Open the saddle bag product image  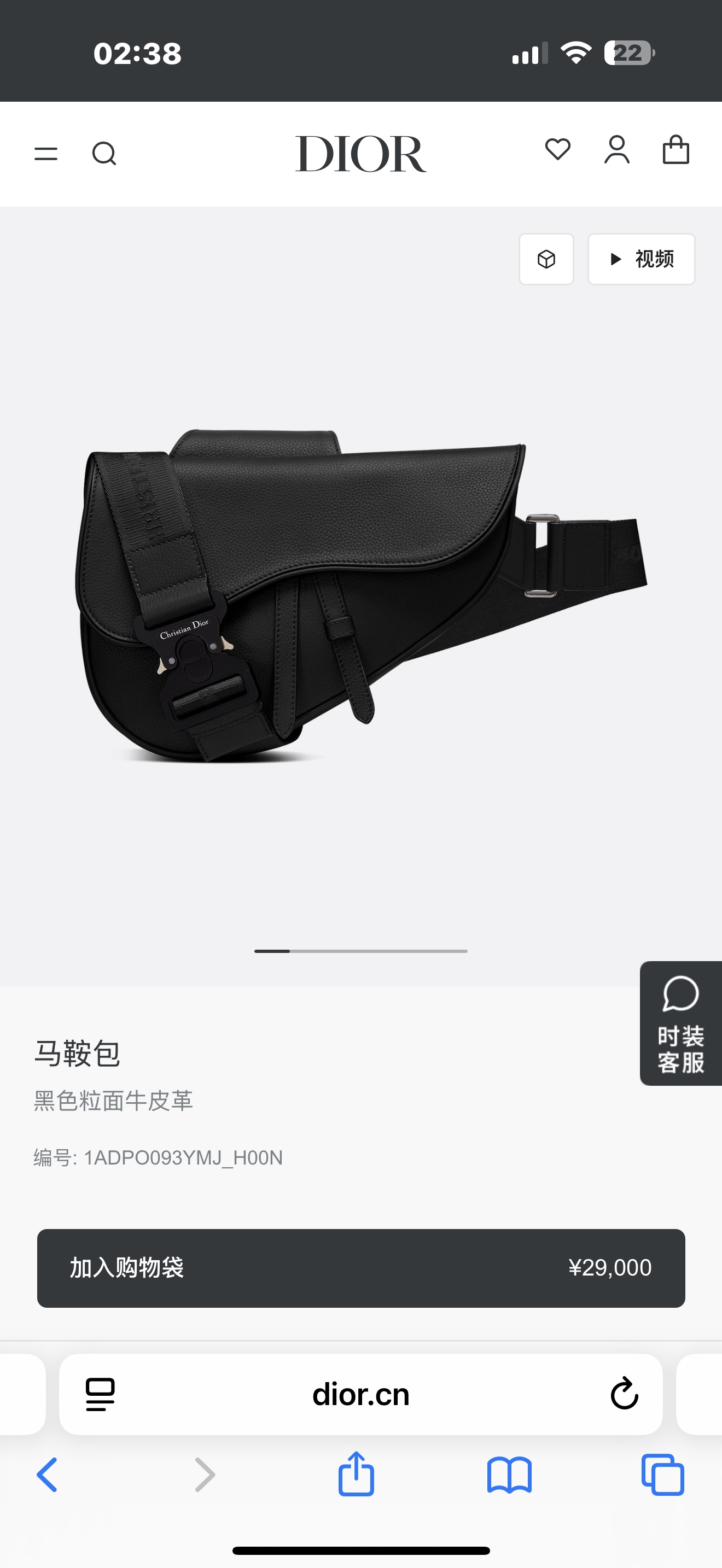(x=360, y=594)
